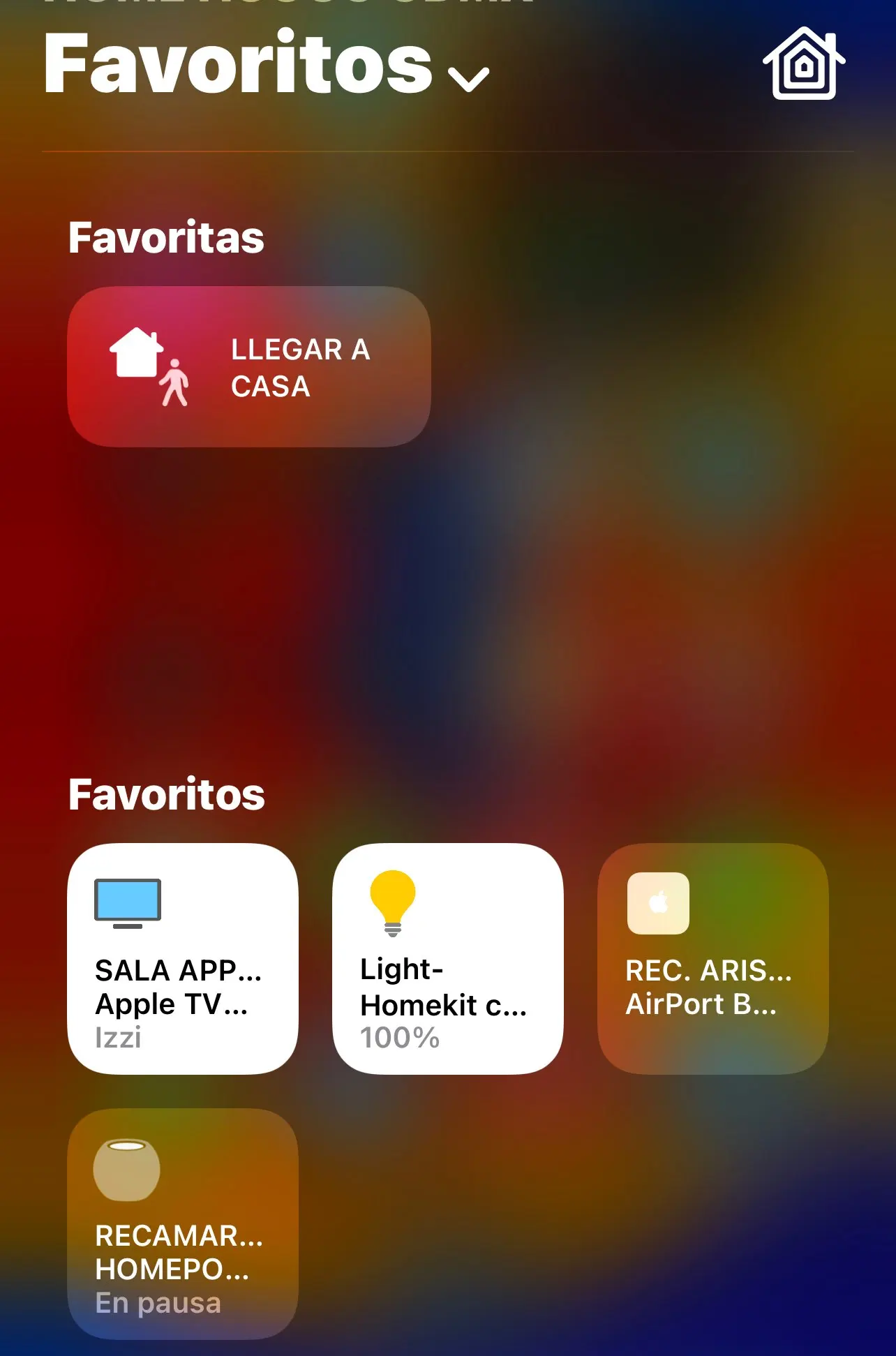Screen dimensions: 896x1356
Task: Turn off the Light-Homekit bulb tile
Action: [x=447, y=958]
